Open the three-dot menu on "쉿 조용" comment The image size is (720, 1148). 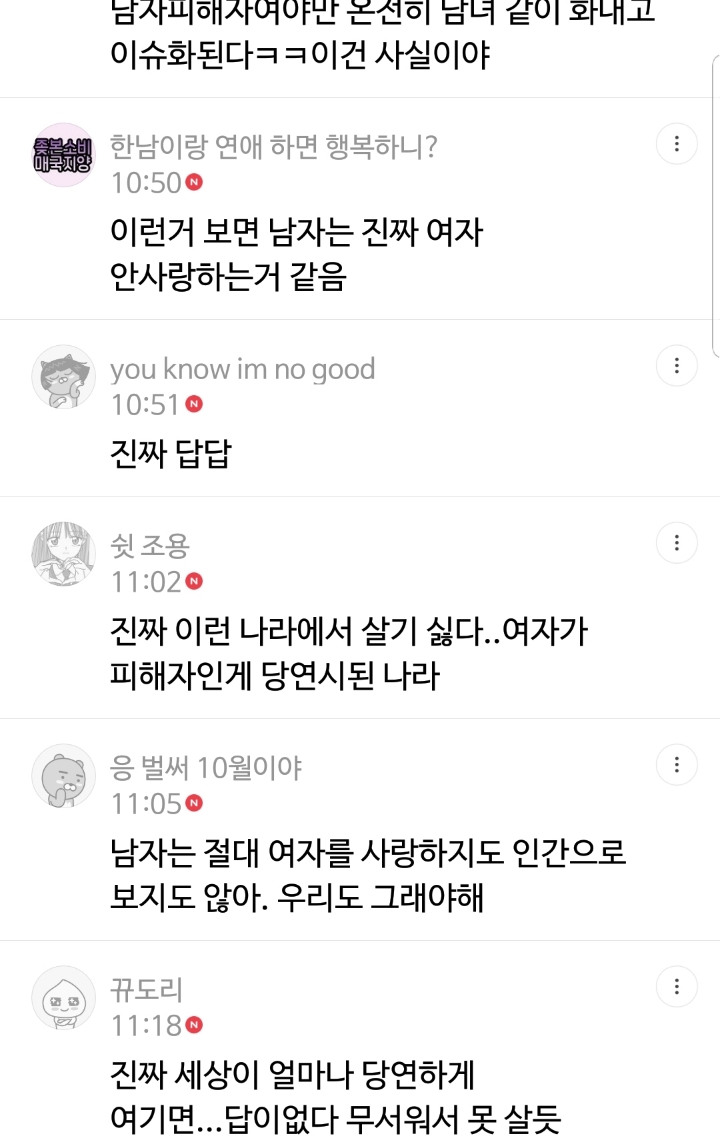(x=677, y=543)
